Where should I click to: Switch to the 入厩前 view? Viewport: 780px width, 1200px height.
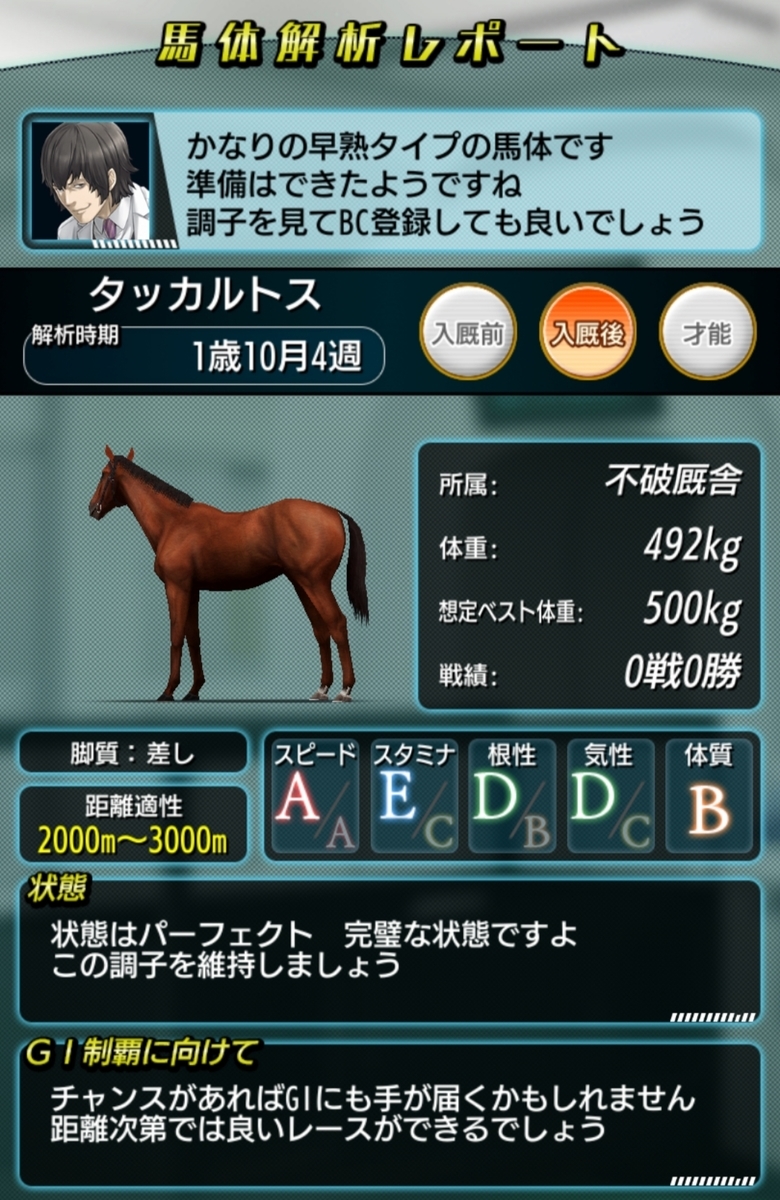467,332
